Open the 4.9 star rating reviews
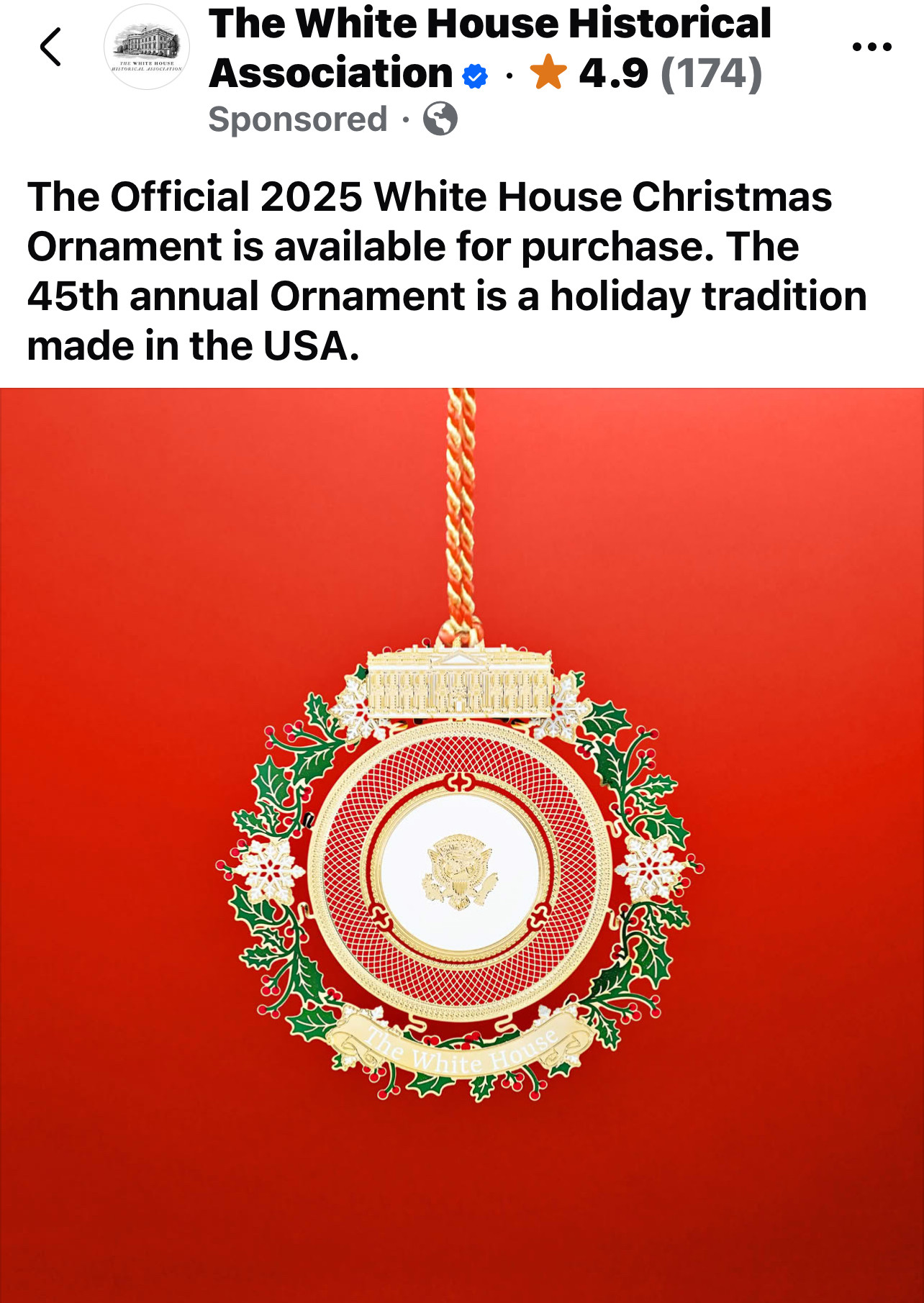Screen dimensions: 924x1303 pyautogui.click(x=646, y=73)
